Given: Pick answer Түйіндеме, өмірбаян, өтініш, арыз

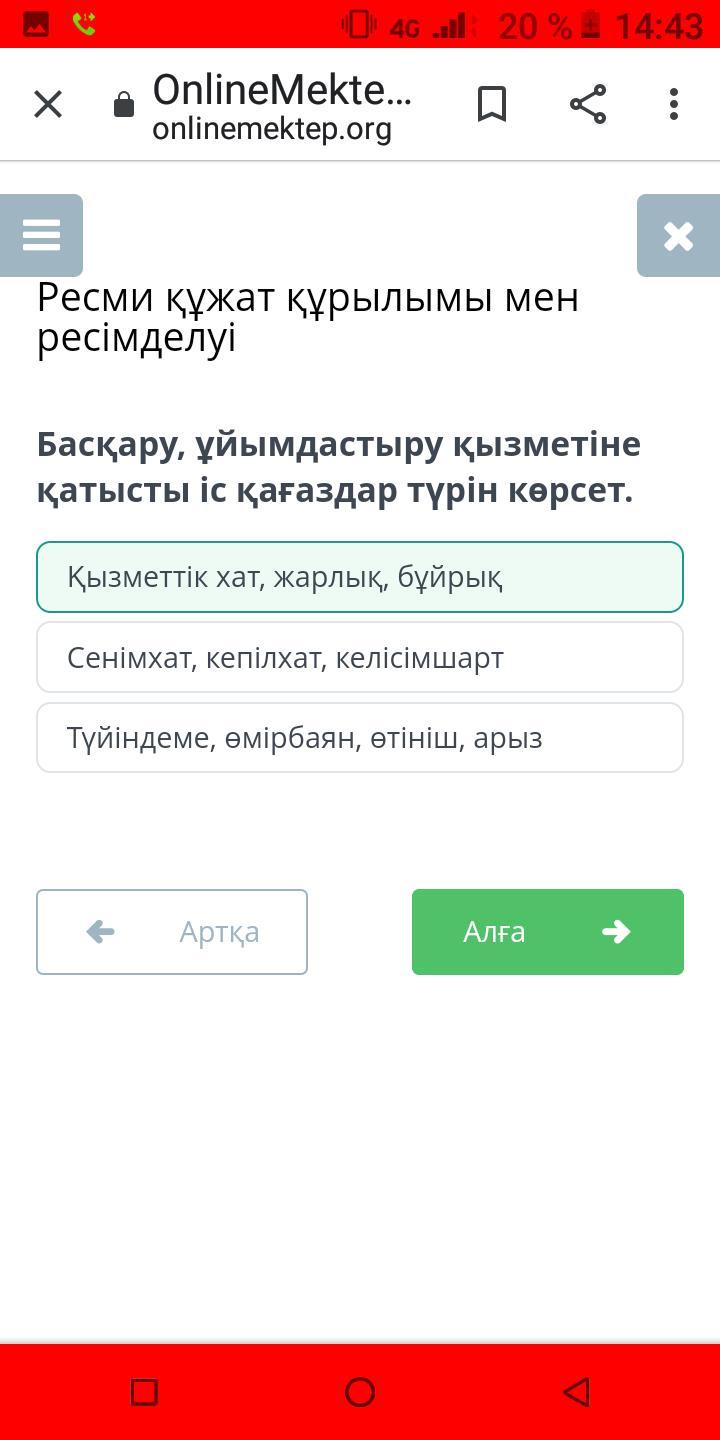Looking at the screenshot, I should (x=360, y=738).
